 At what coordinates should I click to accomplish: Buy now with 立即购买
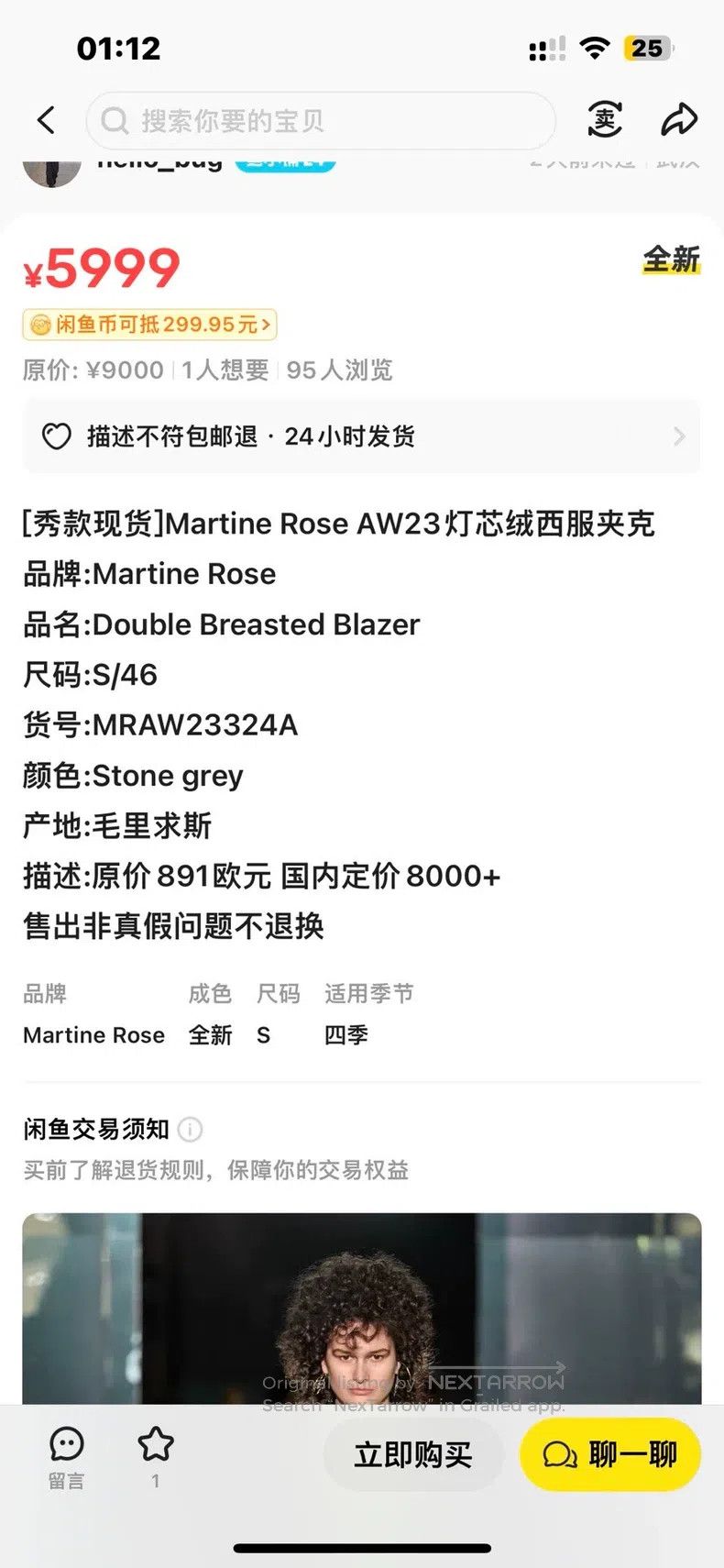[x=413, y=1454]
